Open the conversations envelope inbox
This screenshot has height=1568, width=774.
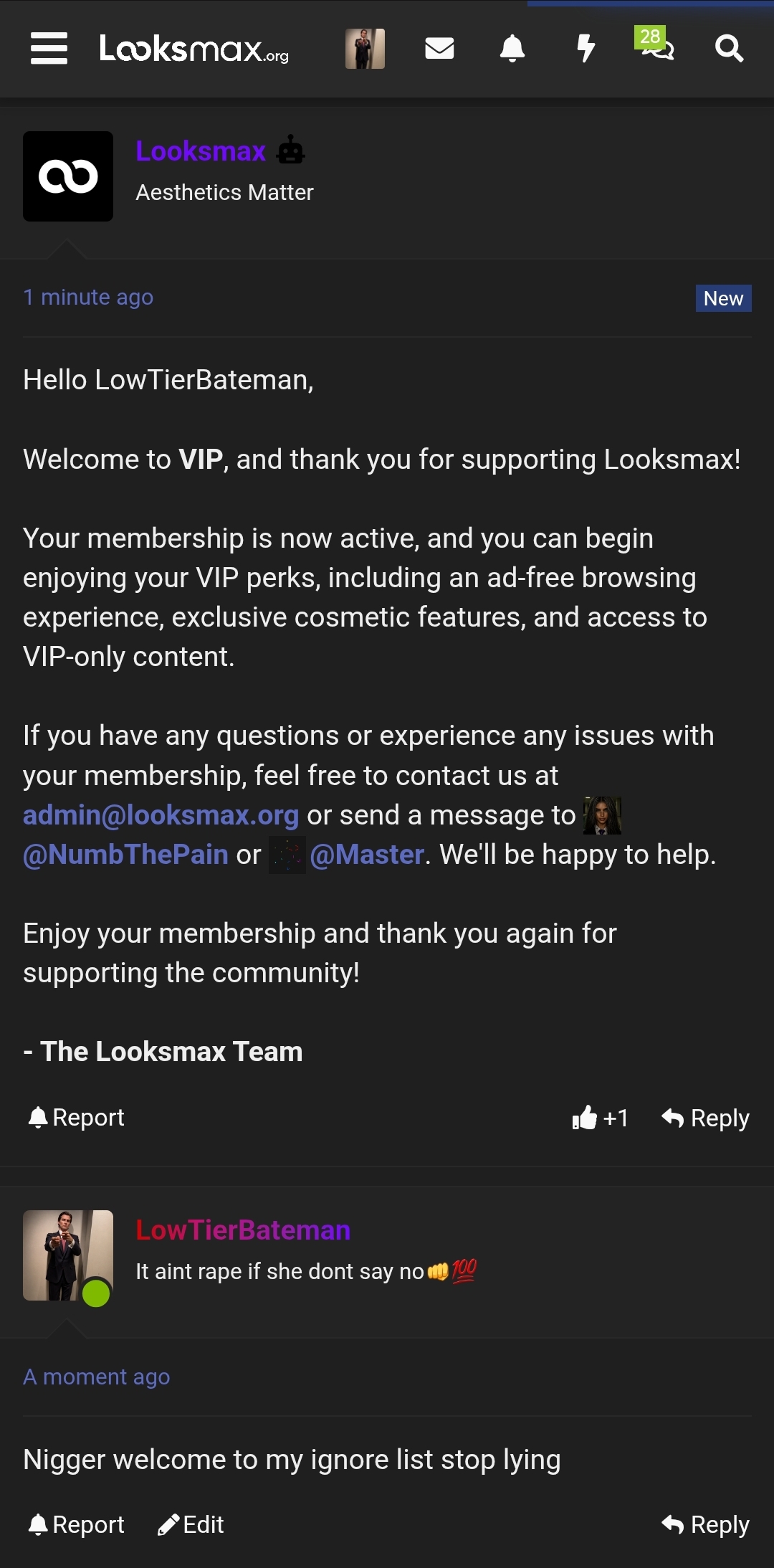pos(439,48)
